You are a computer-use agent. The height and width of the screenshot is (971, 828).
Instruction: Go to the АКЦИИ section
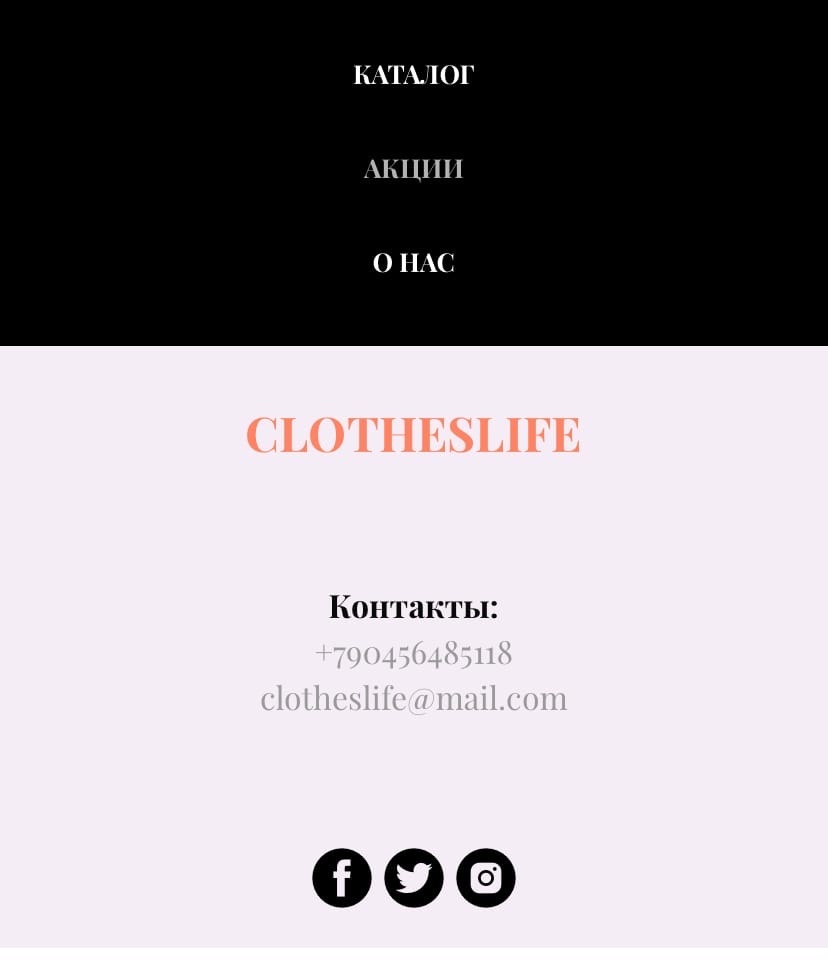point(413,169)
